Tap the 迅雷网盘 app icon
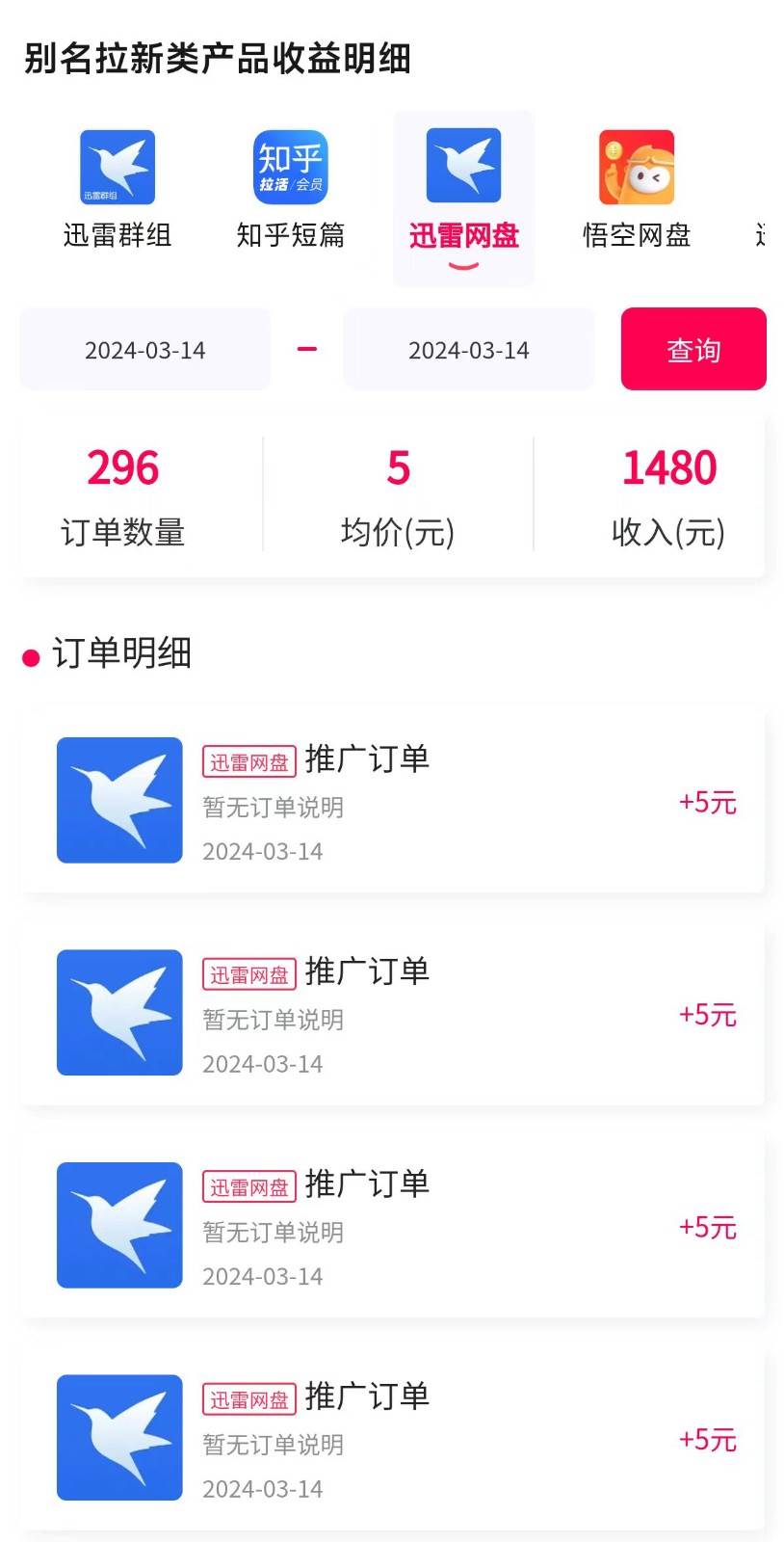Screen dimensions: 784x1542 click(463, 166)
